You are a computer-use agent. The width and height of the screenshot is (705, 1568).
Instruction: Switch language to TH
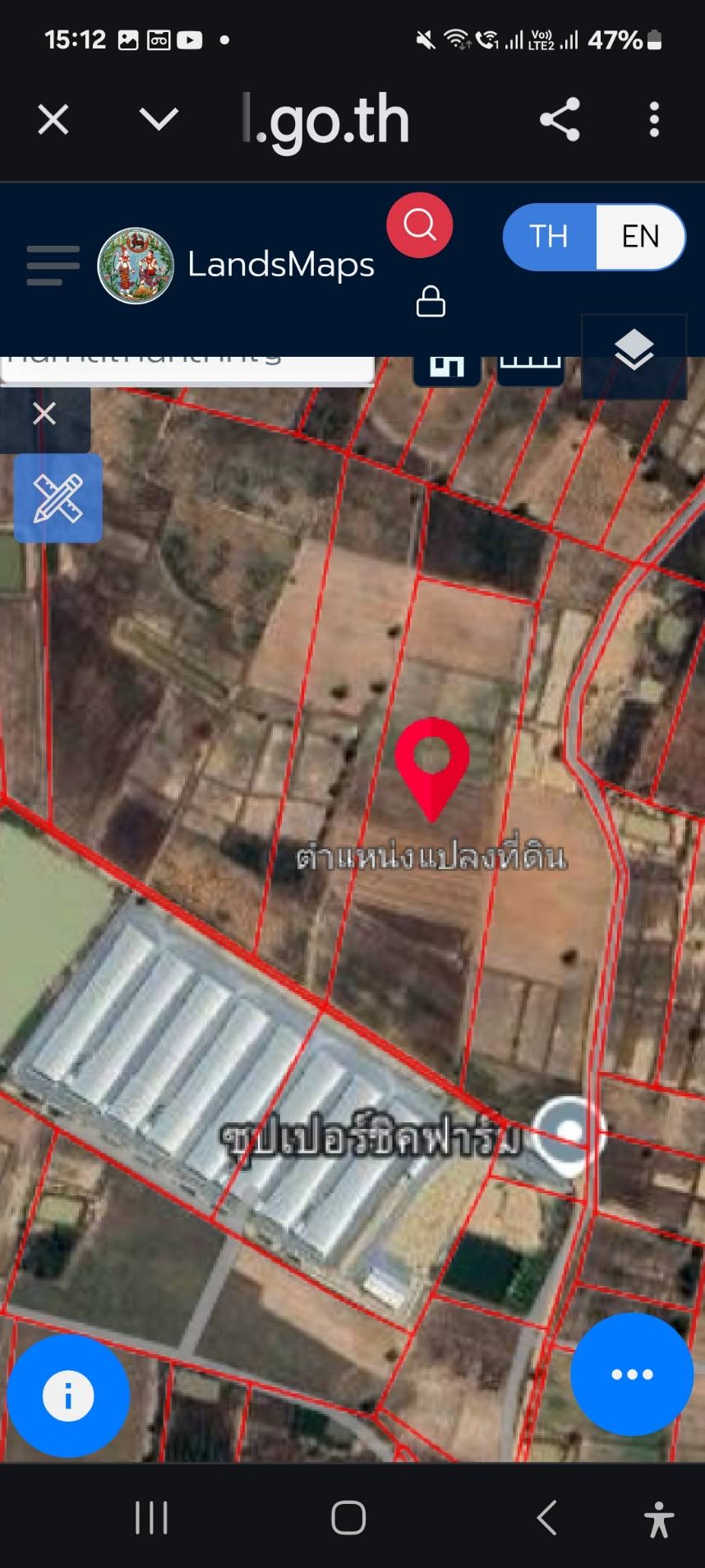(549, 237)
